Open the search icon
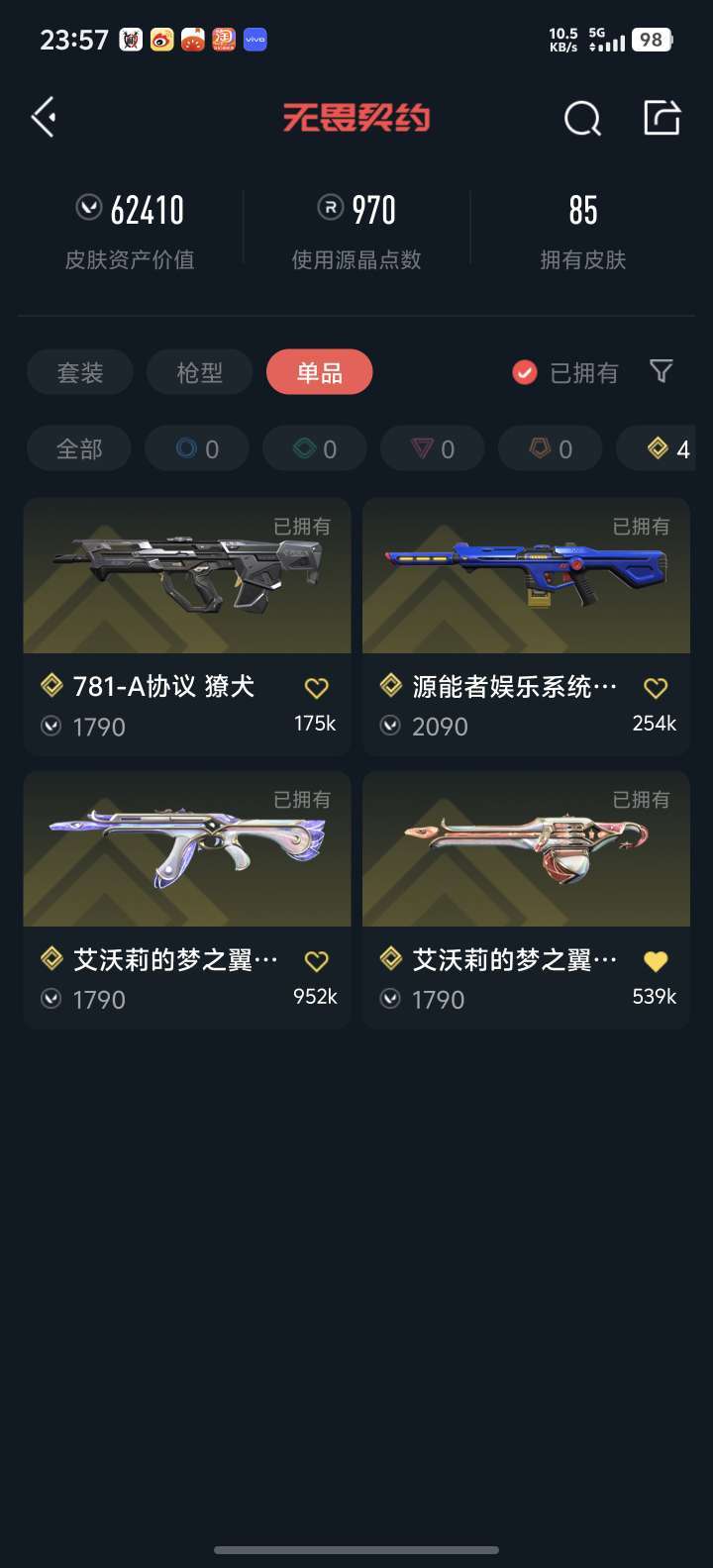Screen dimensions: 713x1568 click(x=581, y=119)
